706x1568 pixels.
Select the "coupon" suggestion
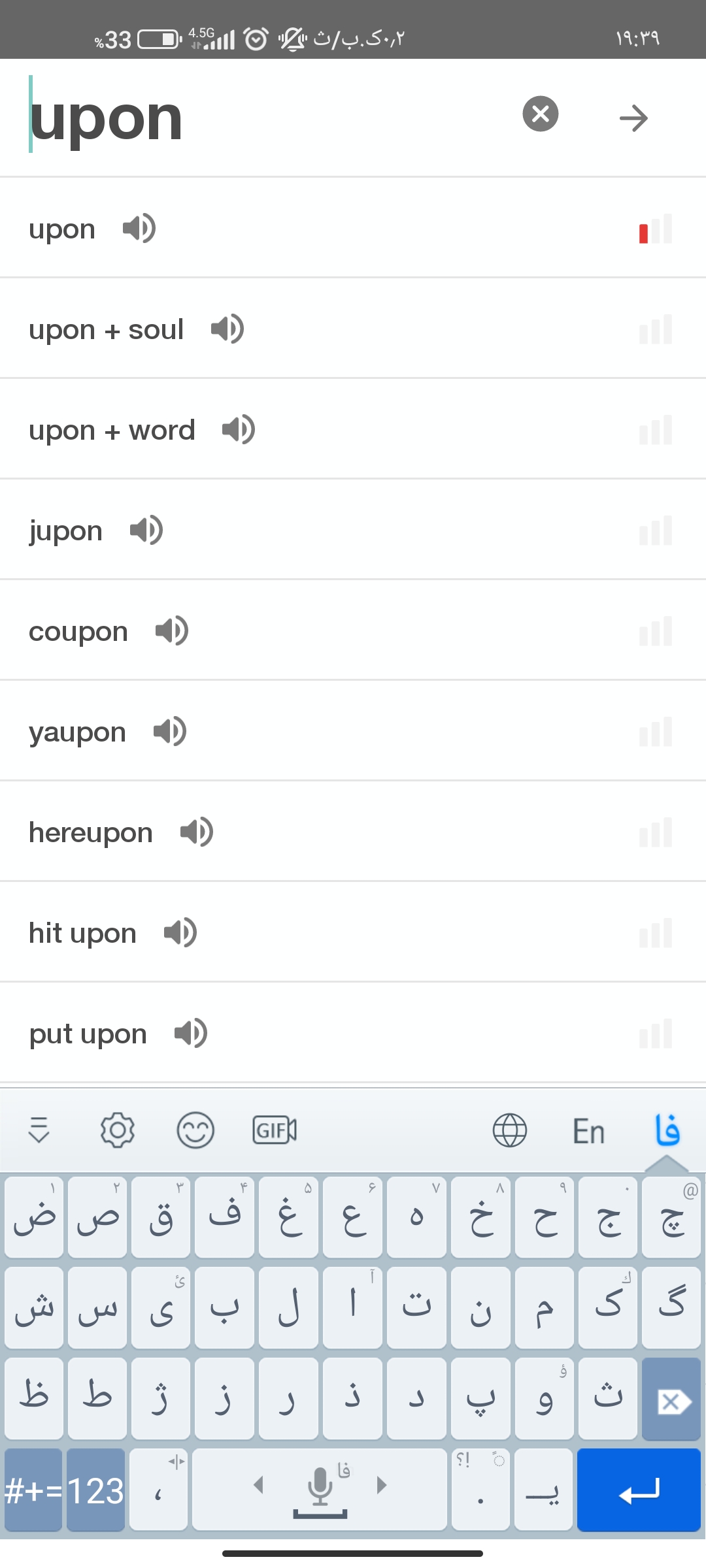point(353,631)
